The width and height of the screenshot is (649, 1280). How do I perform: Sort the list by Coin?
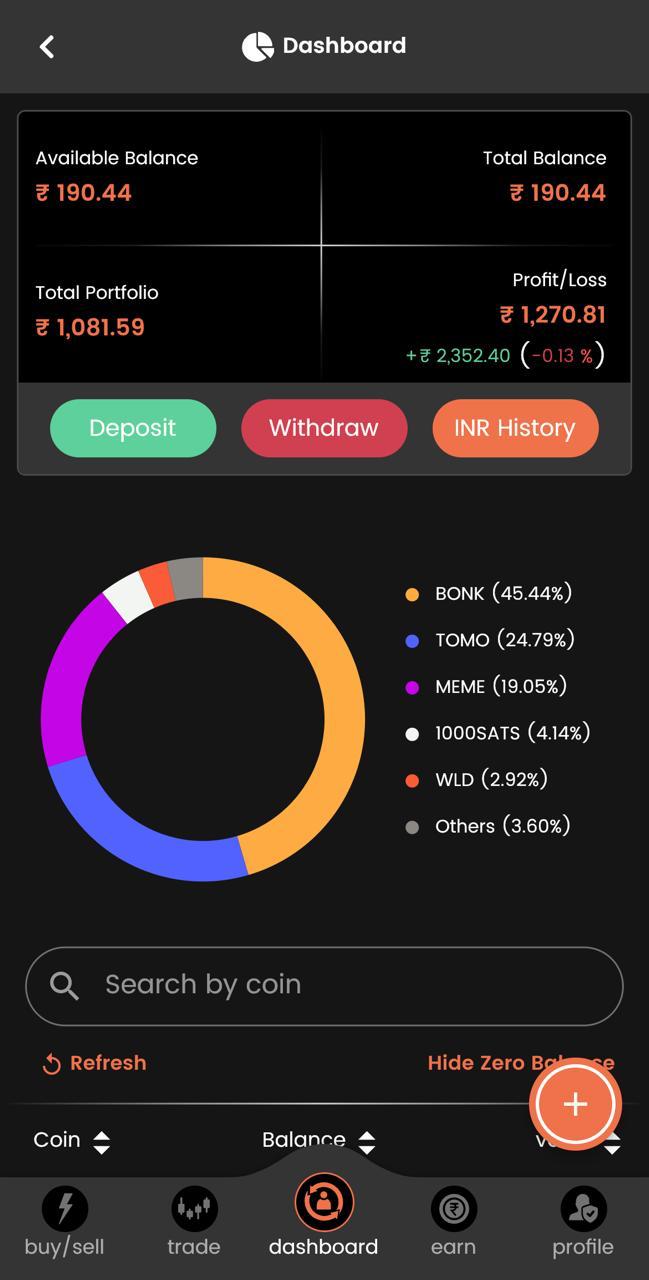72,1141
